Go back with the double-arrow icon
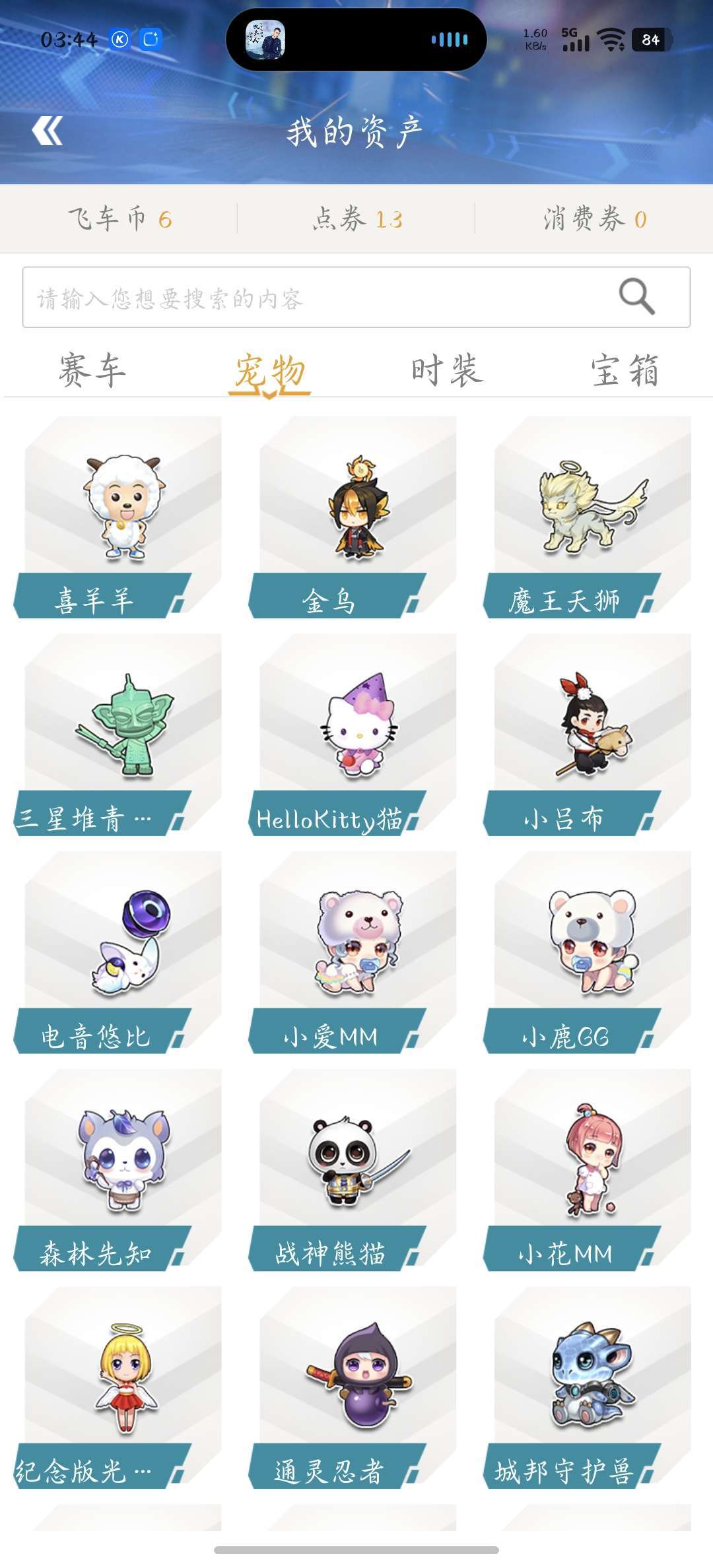The height and width of the screenshot is (1568, 713). coord(48,131)
